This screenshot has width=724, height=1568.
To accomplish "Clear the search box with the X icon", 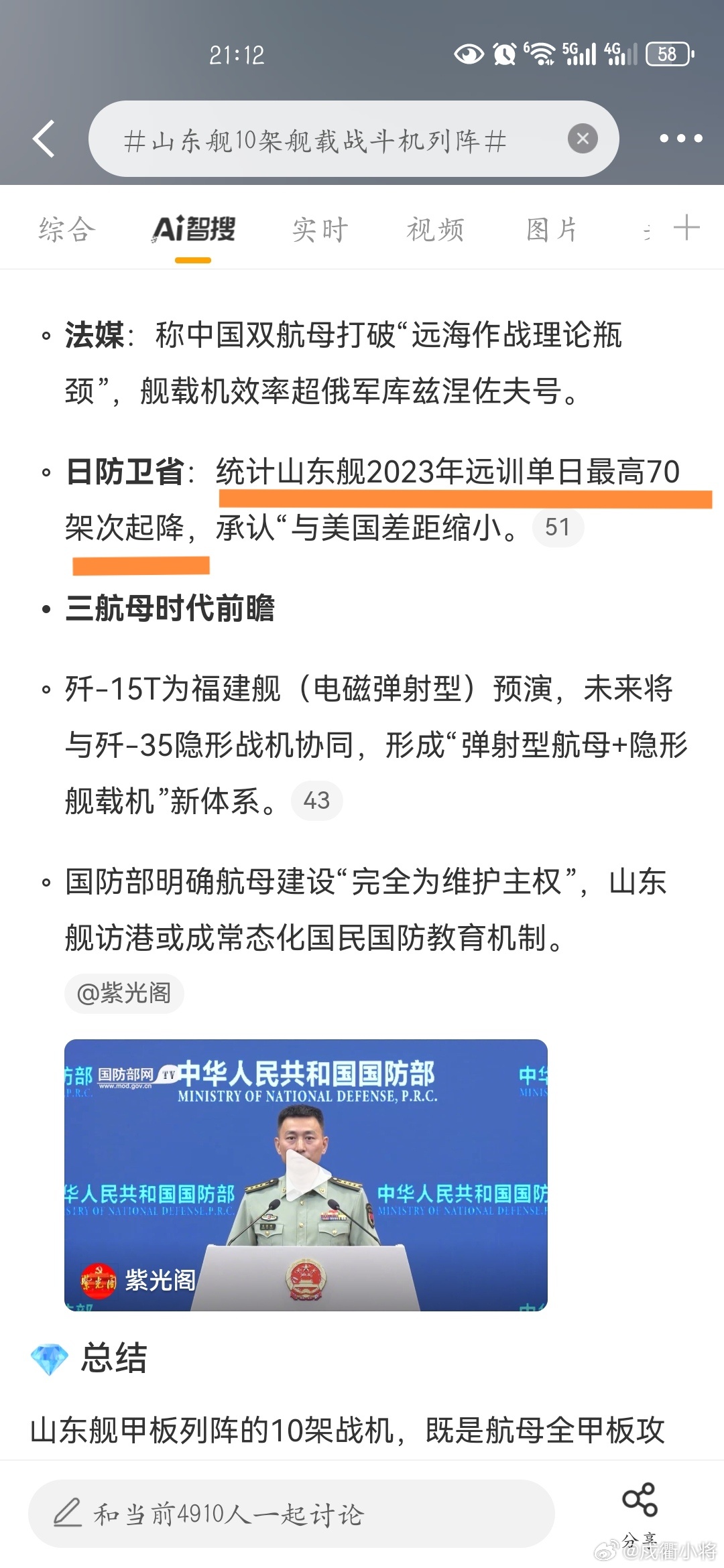I will pos(583,137).
